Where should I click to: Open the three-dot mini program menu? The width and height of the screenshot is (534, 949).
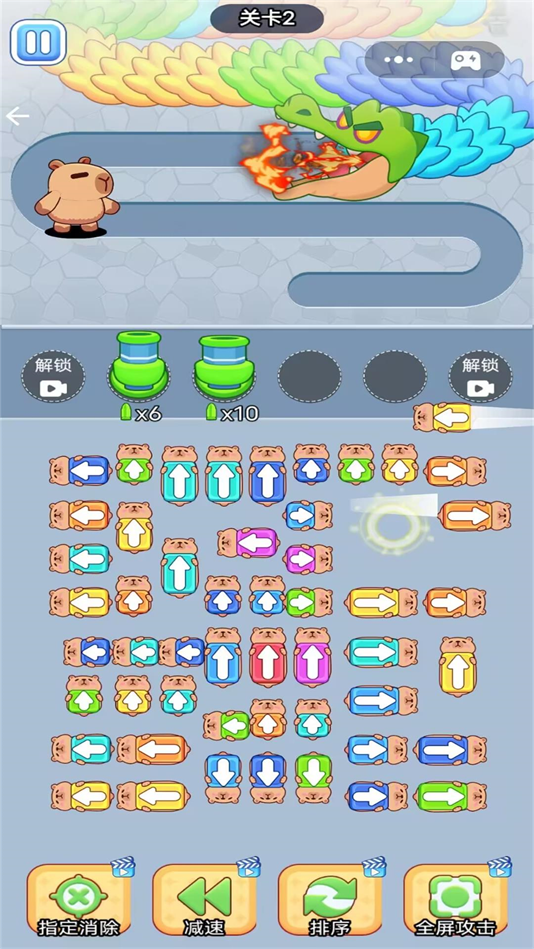click(x=399, y=59)
